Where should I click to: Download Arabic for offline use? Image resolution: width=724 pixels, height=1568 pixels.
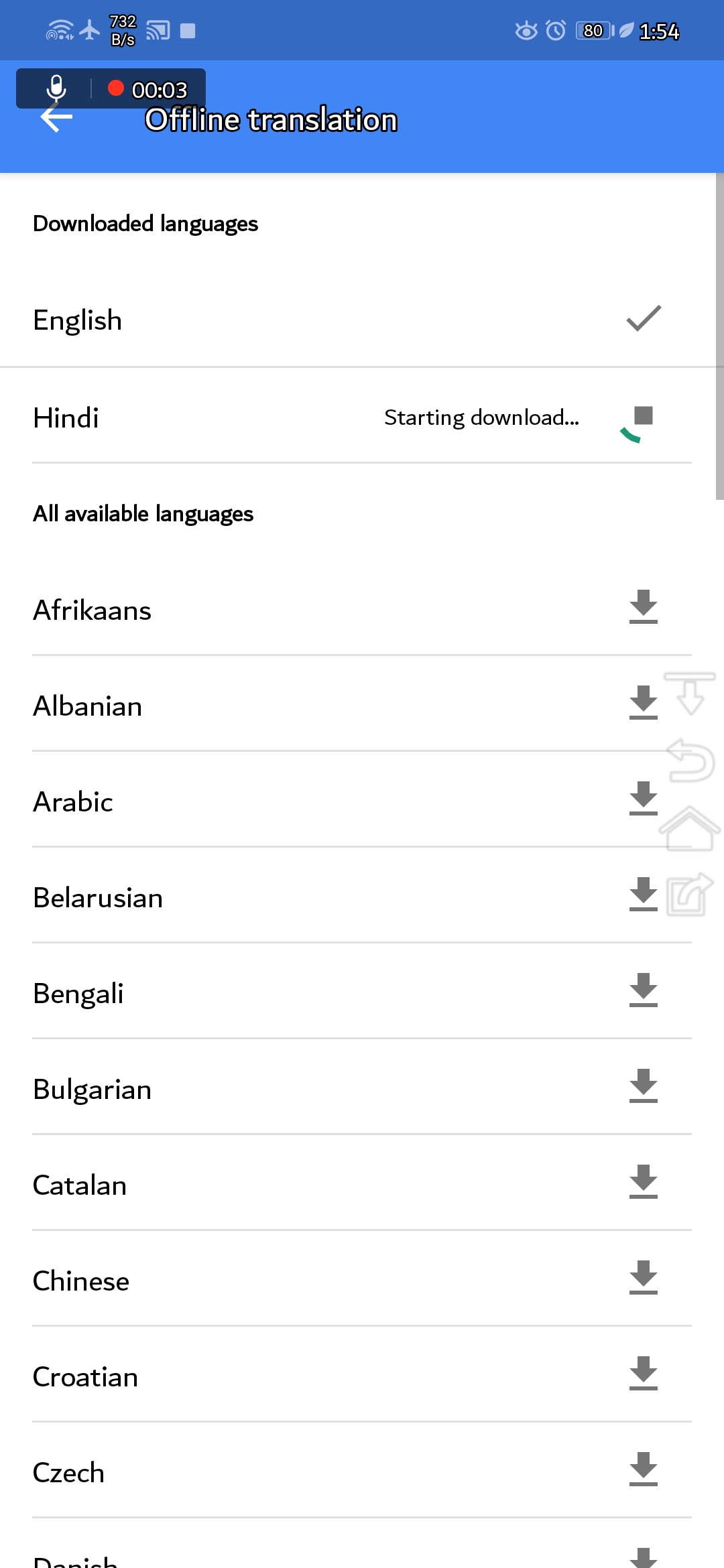pyautogui.click(x=644, y=798)
